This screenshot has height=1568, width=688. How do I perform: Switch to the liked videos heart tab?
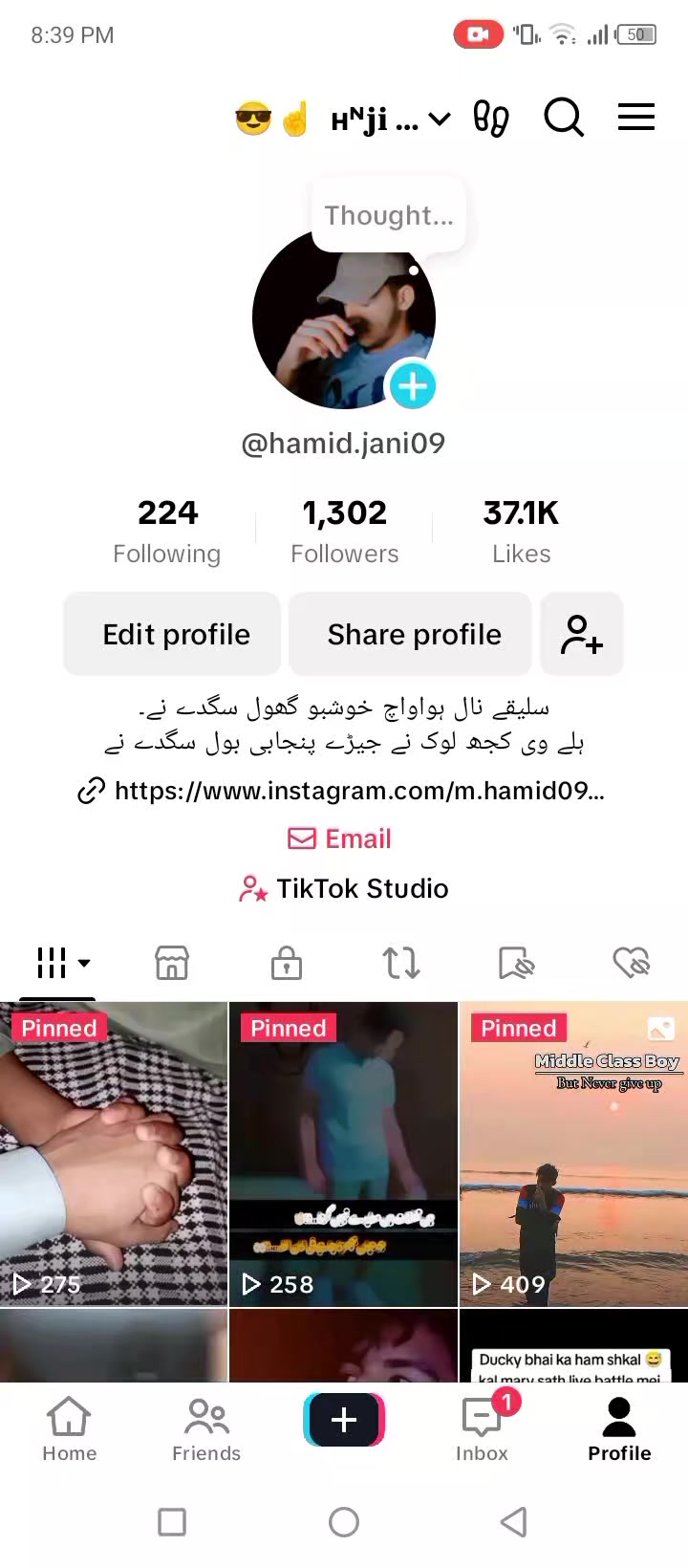(631, 963)
